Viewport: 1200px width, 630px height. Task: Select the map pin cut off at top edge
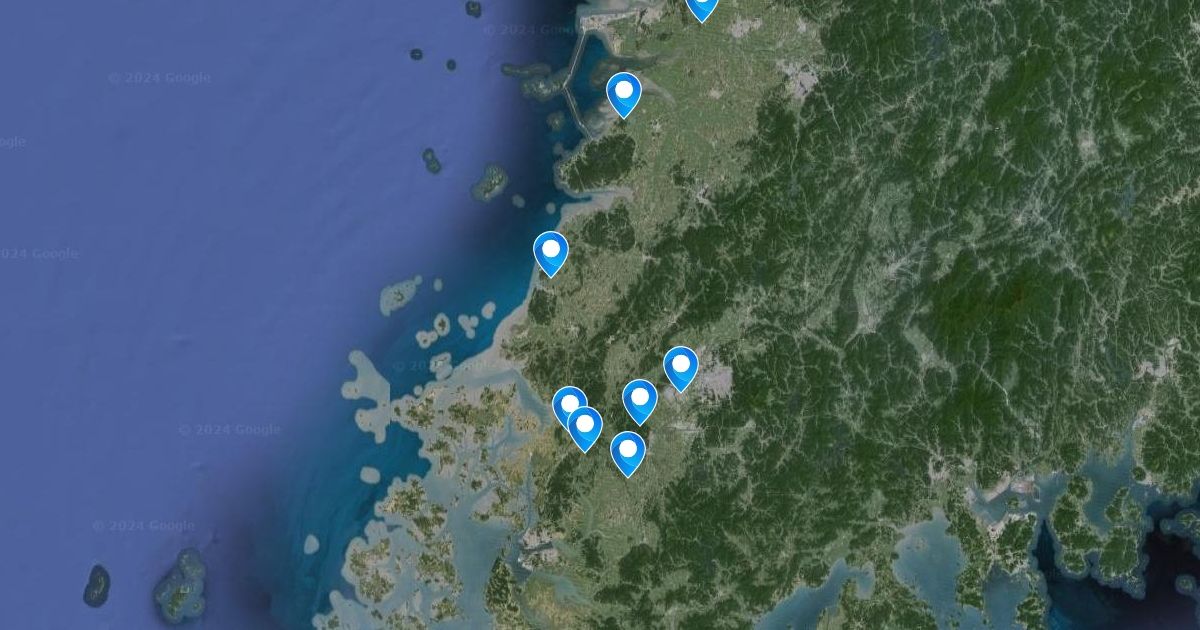701,8
